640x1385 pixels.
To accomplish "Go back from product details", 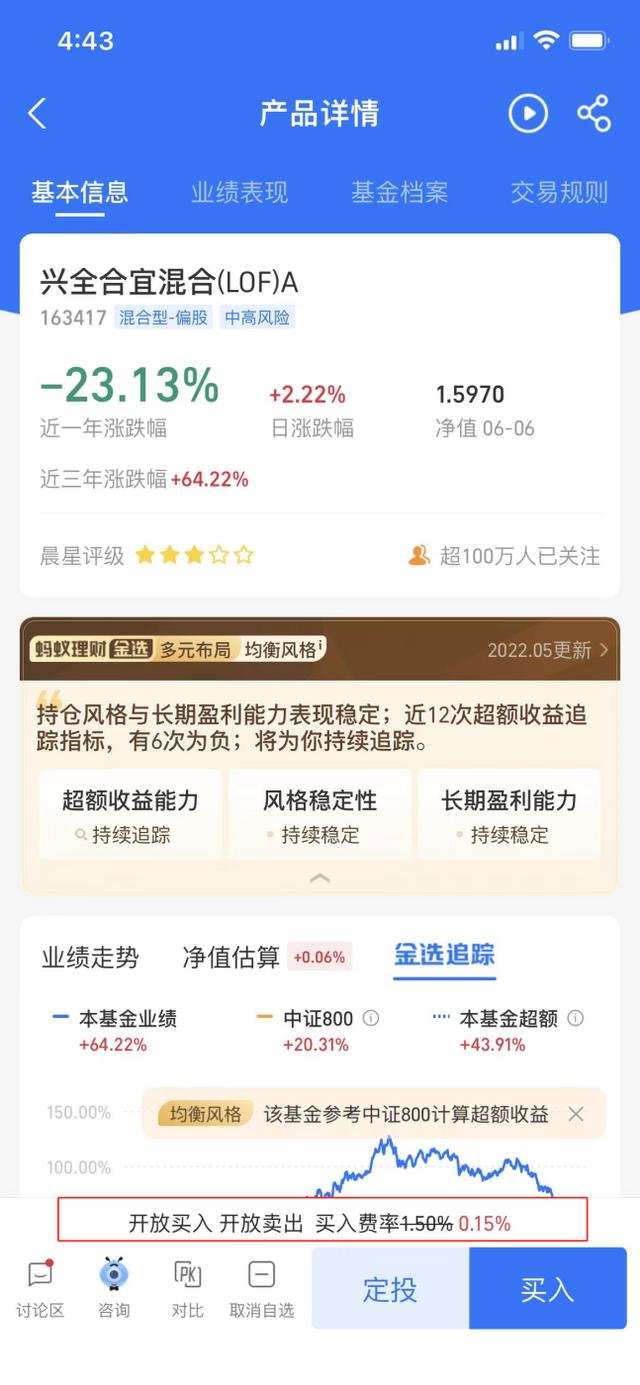I will pos(37,113).
